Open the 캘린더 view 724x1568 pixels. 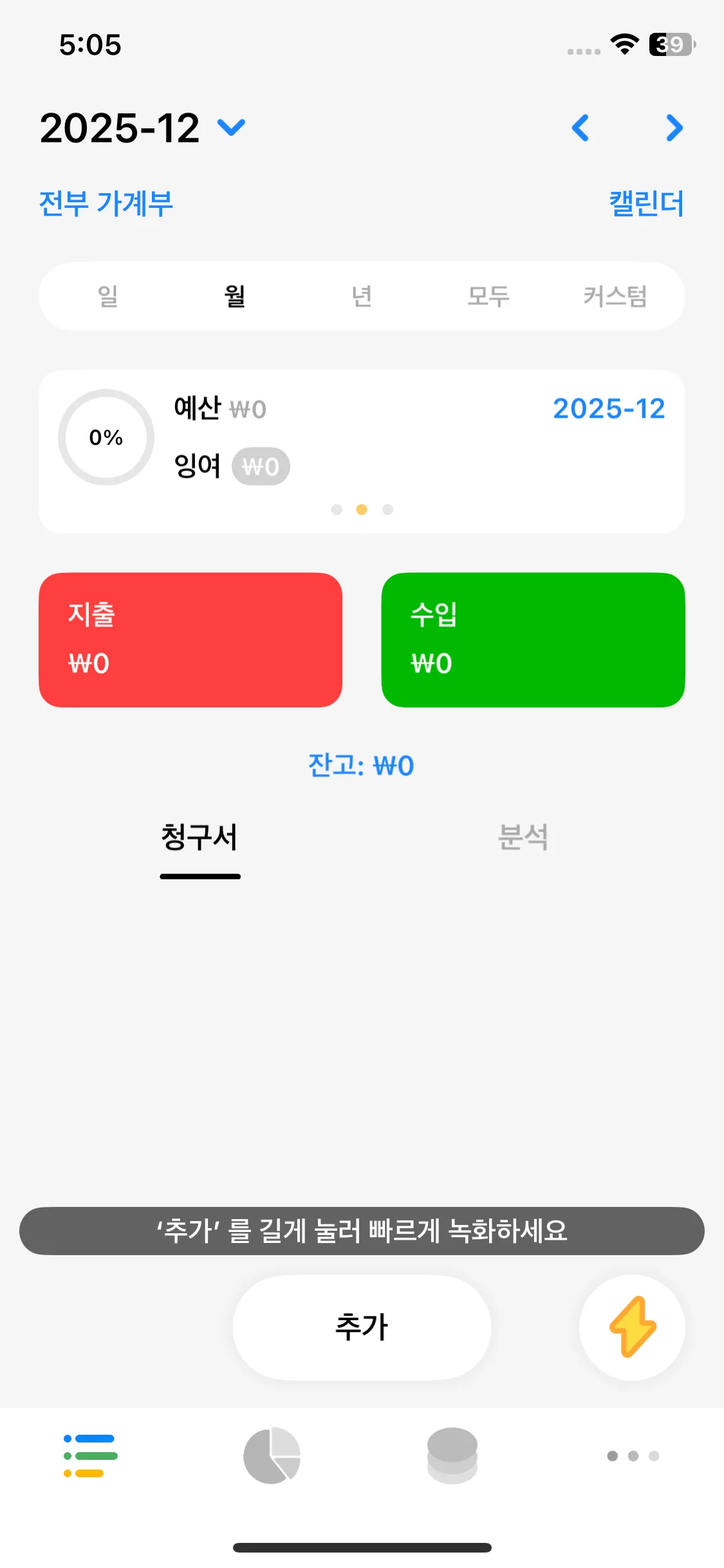tap(646, 203)
